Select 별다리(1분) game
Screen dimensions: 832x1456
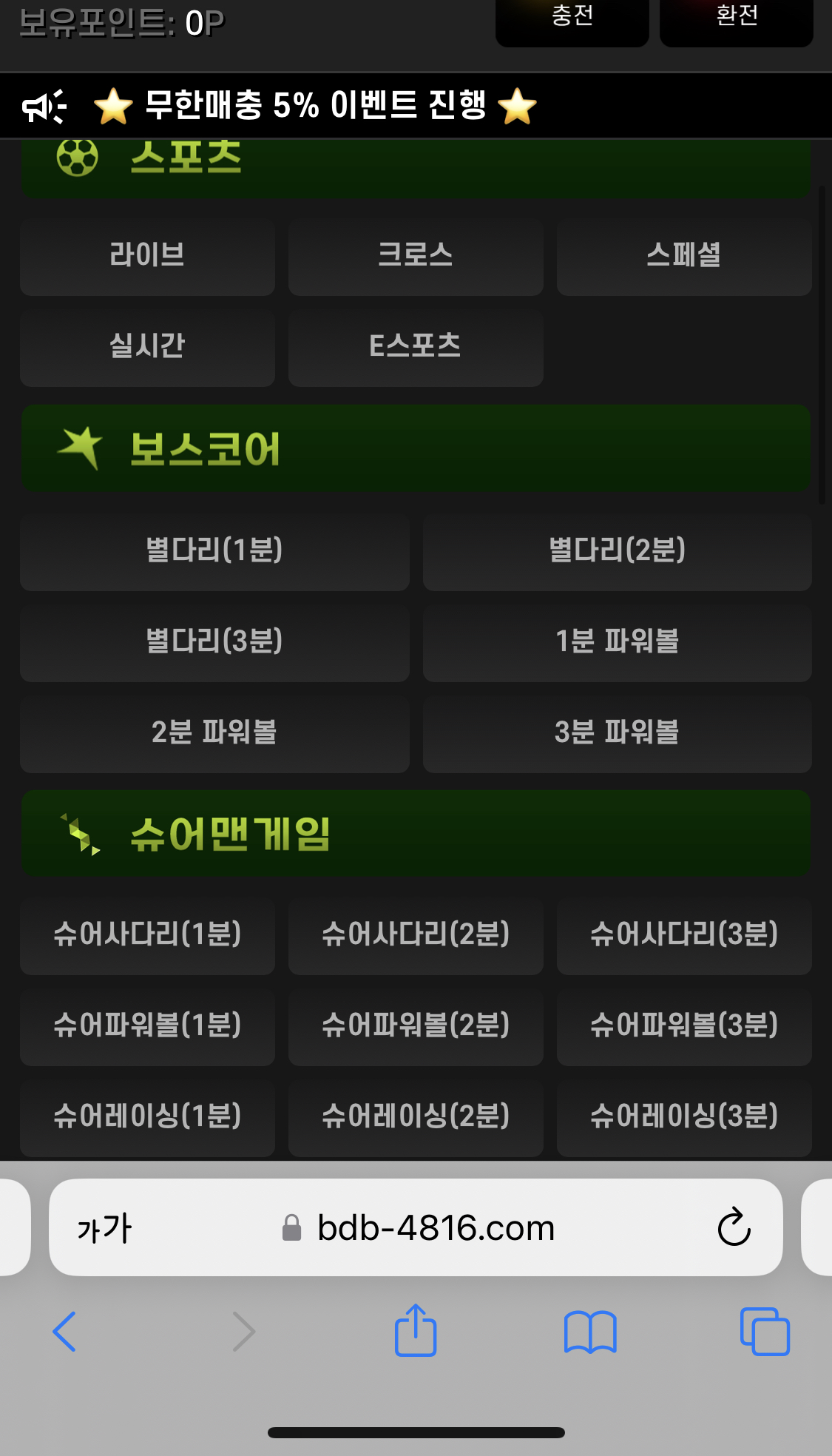(214, 551)
